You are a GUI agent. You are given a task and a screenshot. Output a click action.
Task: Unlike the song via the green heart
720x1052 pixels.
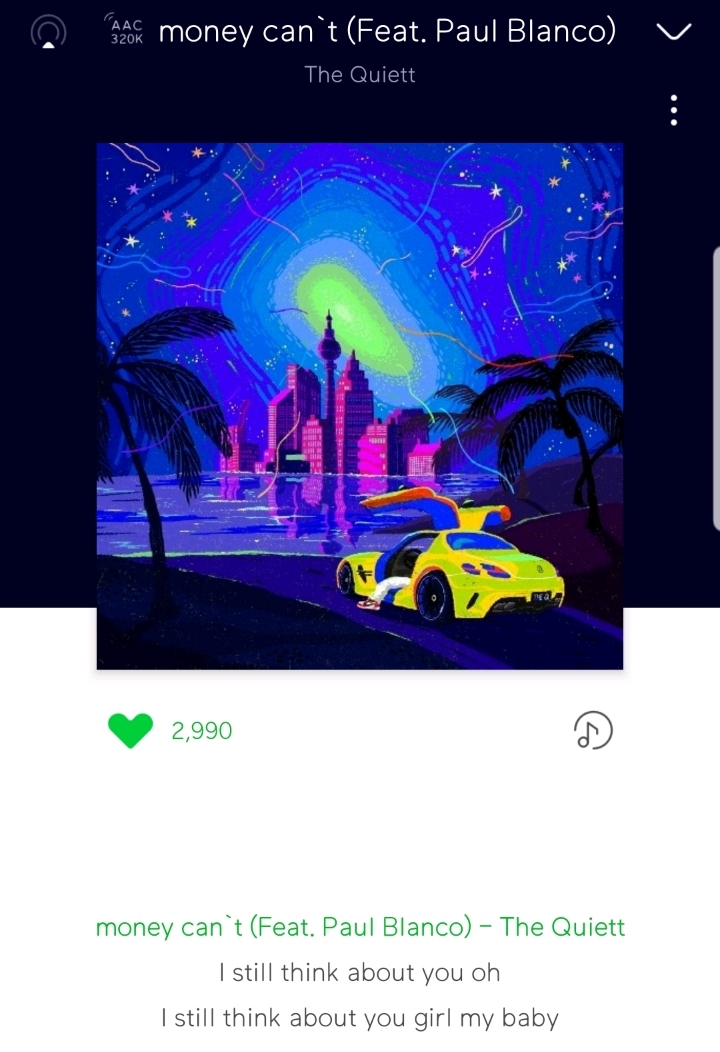130,731
